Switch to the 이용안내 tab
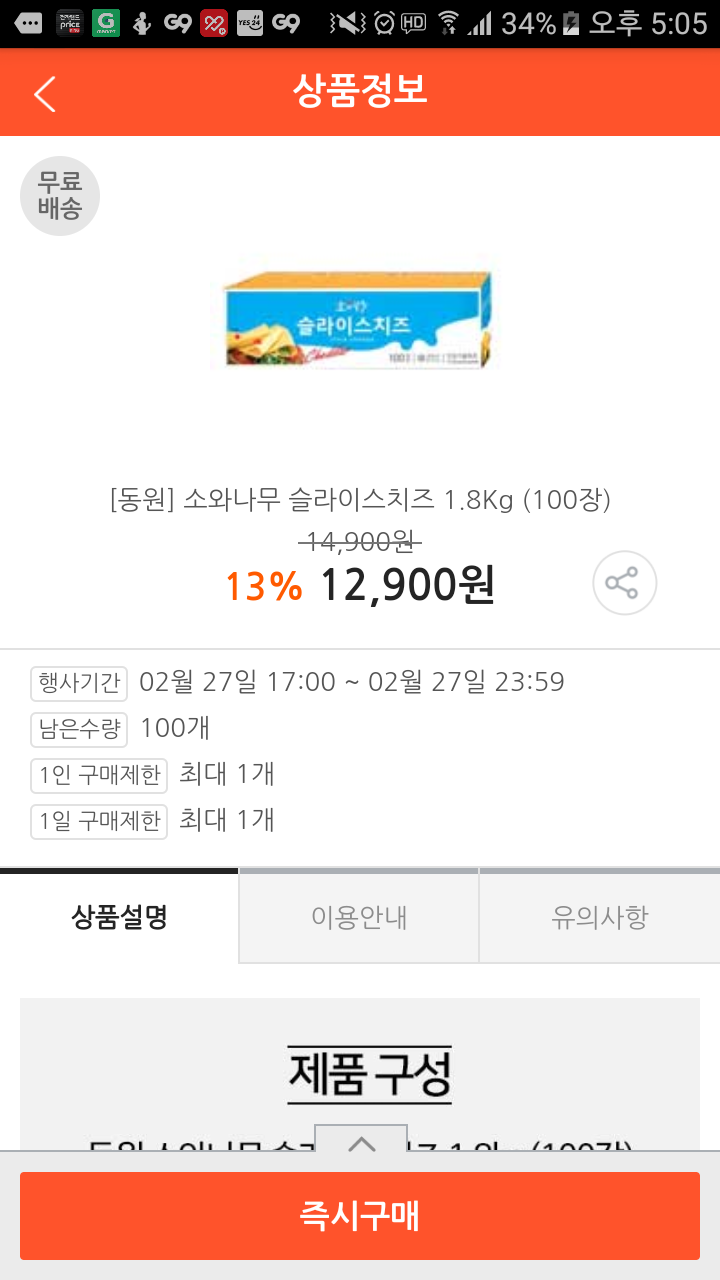720x1280 pixels. [x=359, y=917]
